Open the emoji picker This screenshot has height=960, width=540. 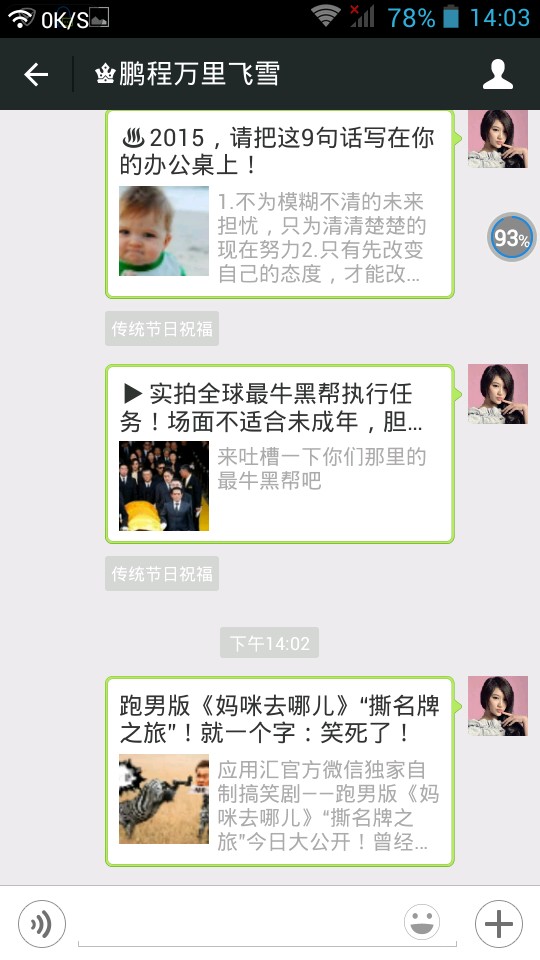(422, 922)
